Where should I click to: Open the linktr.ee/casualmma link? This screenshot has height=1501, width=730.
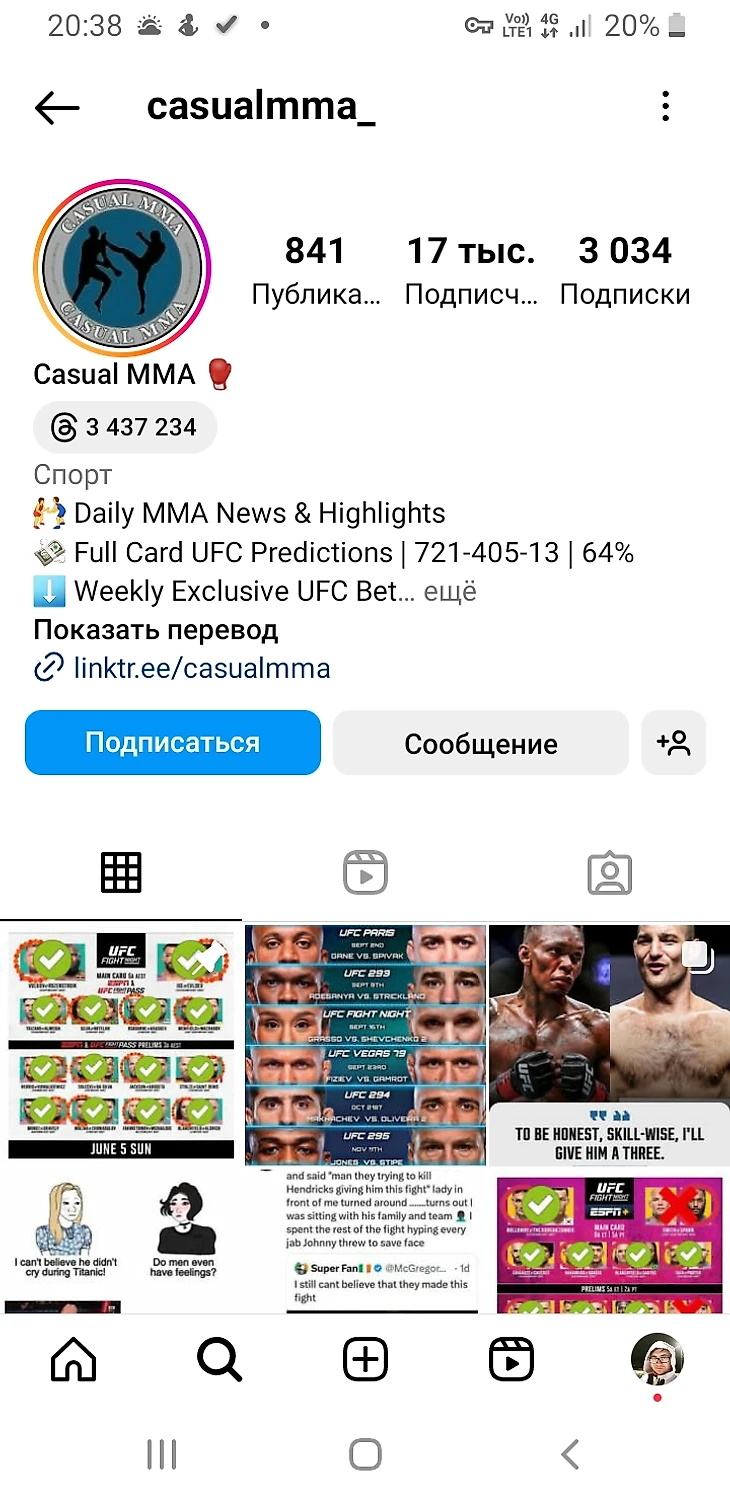click(x=201, y=667)
